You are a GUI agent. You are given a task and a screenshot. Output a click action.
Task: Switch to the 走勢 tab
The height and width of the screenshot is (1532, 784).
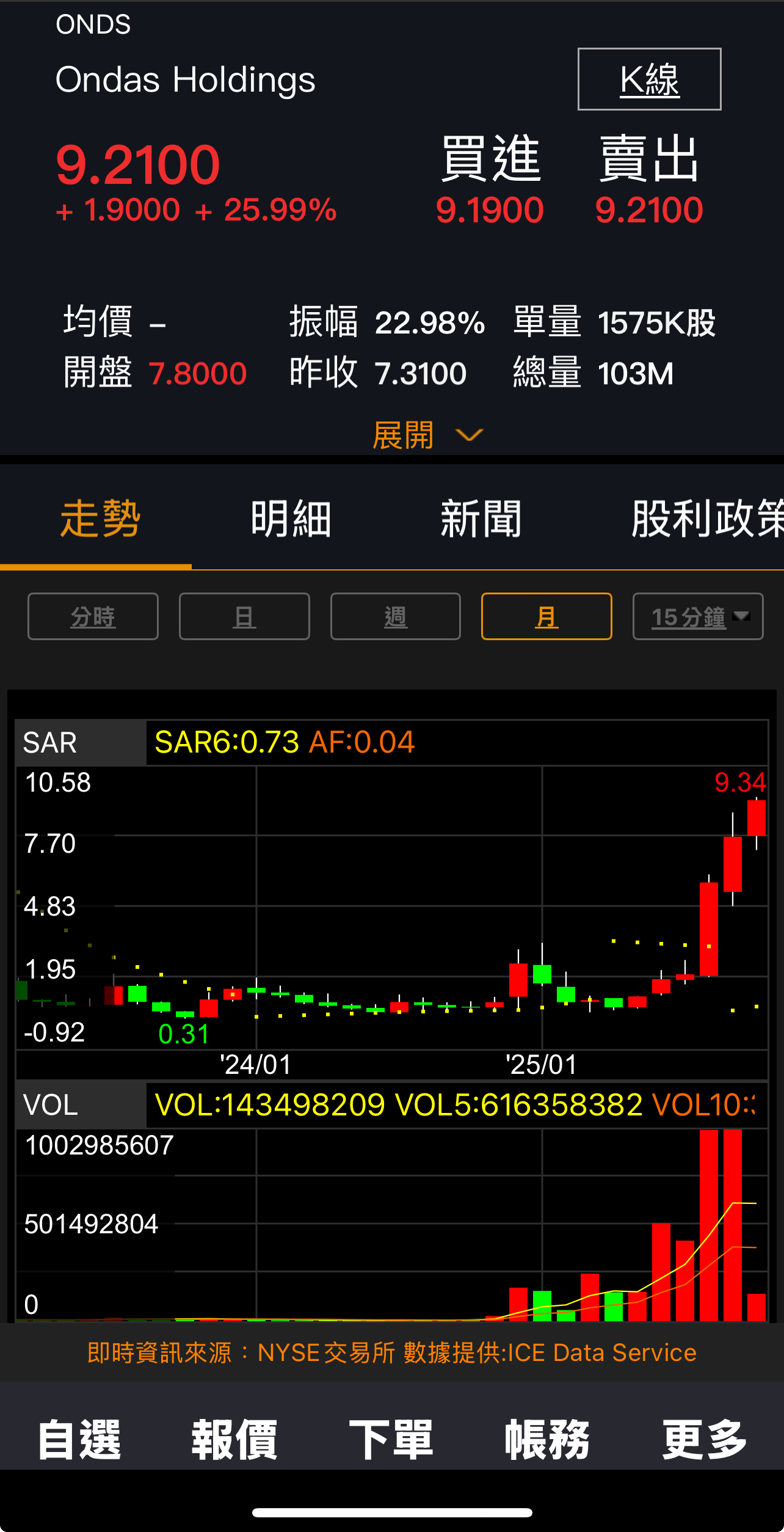pos(100,519)
